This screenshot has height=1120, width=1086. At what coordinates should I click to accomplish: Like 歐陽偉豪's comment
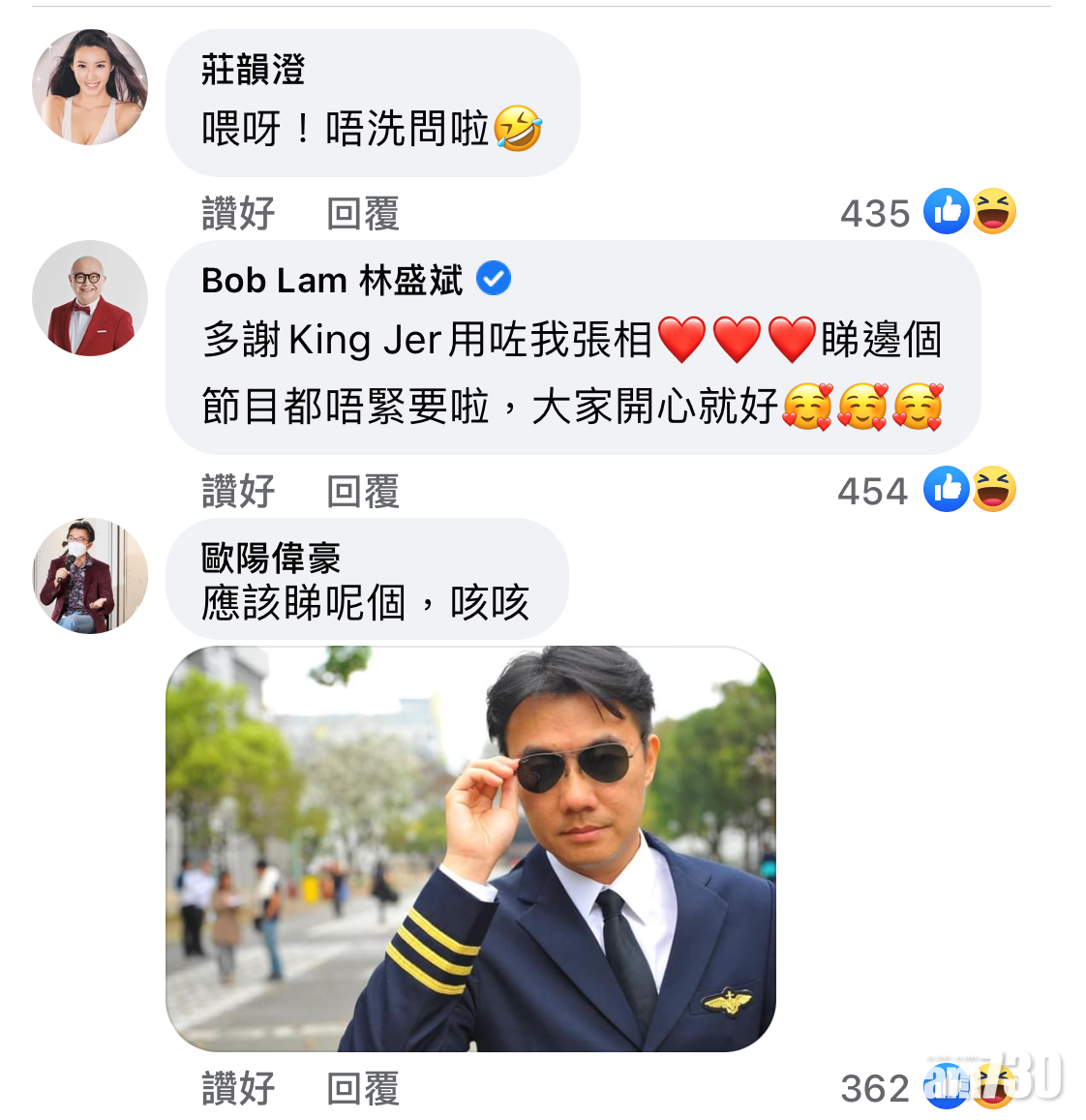(x=238, y=1088)
